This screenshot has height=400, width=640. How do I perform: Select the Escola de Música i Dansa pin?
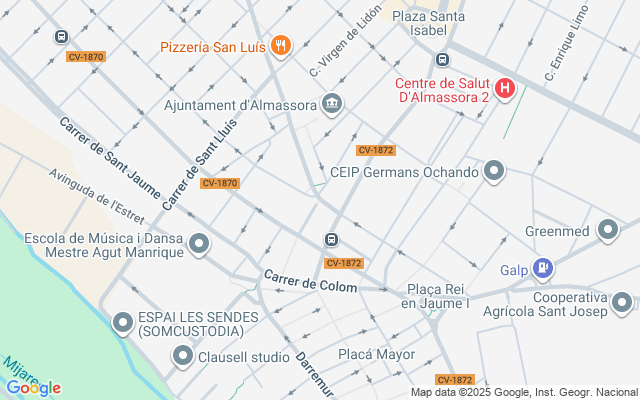pos(199,243)
